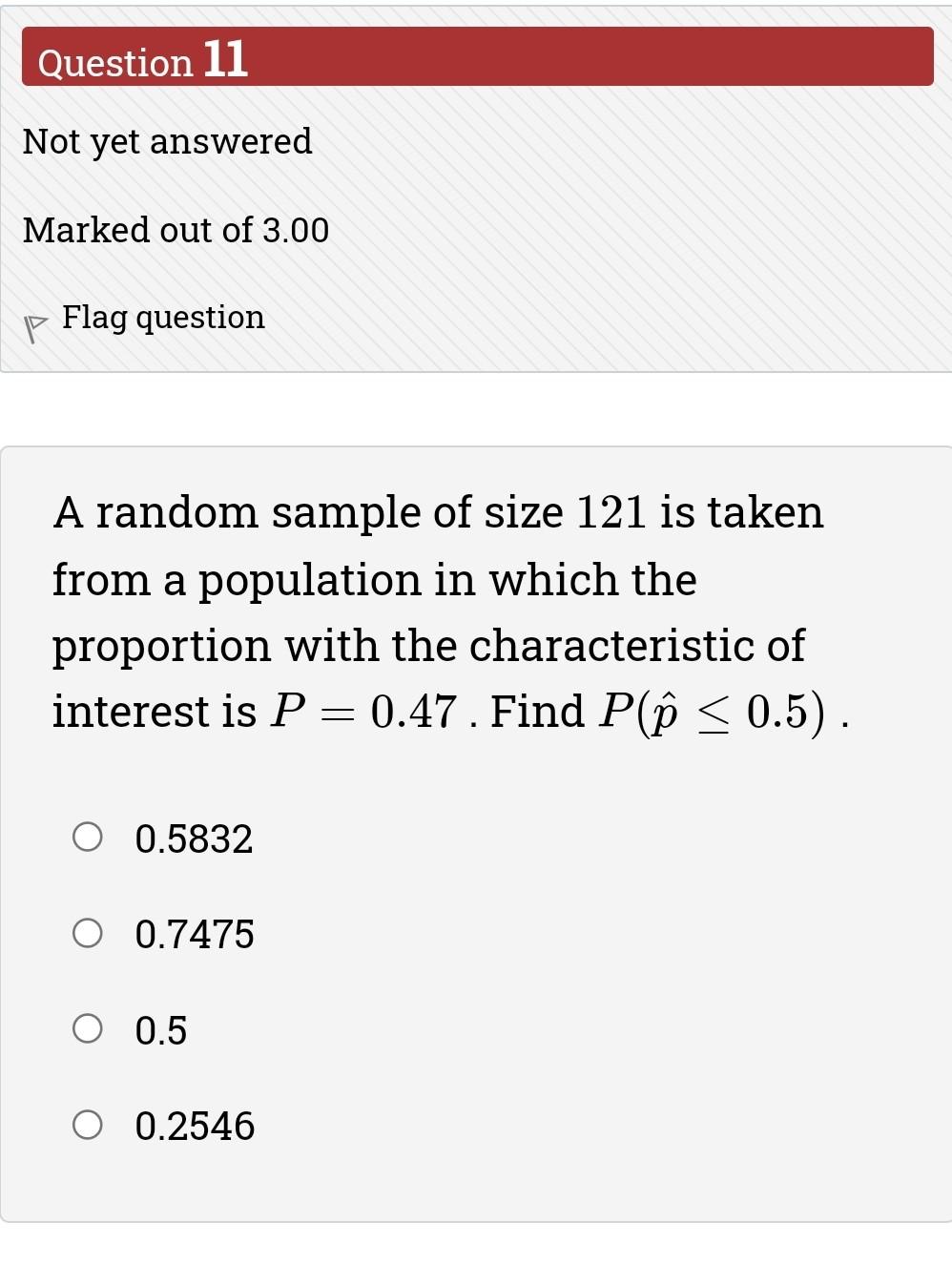Flag this question
Screen dimensions: 952x1263
[x=162, y=319]
